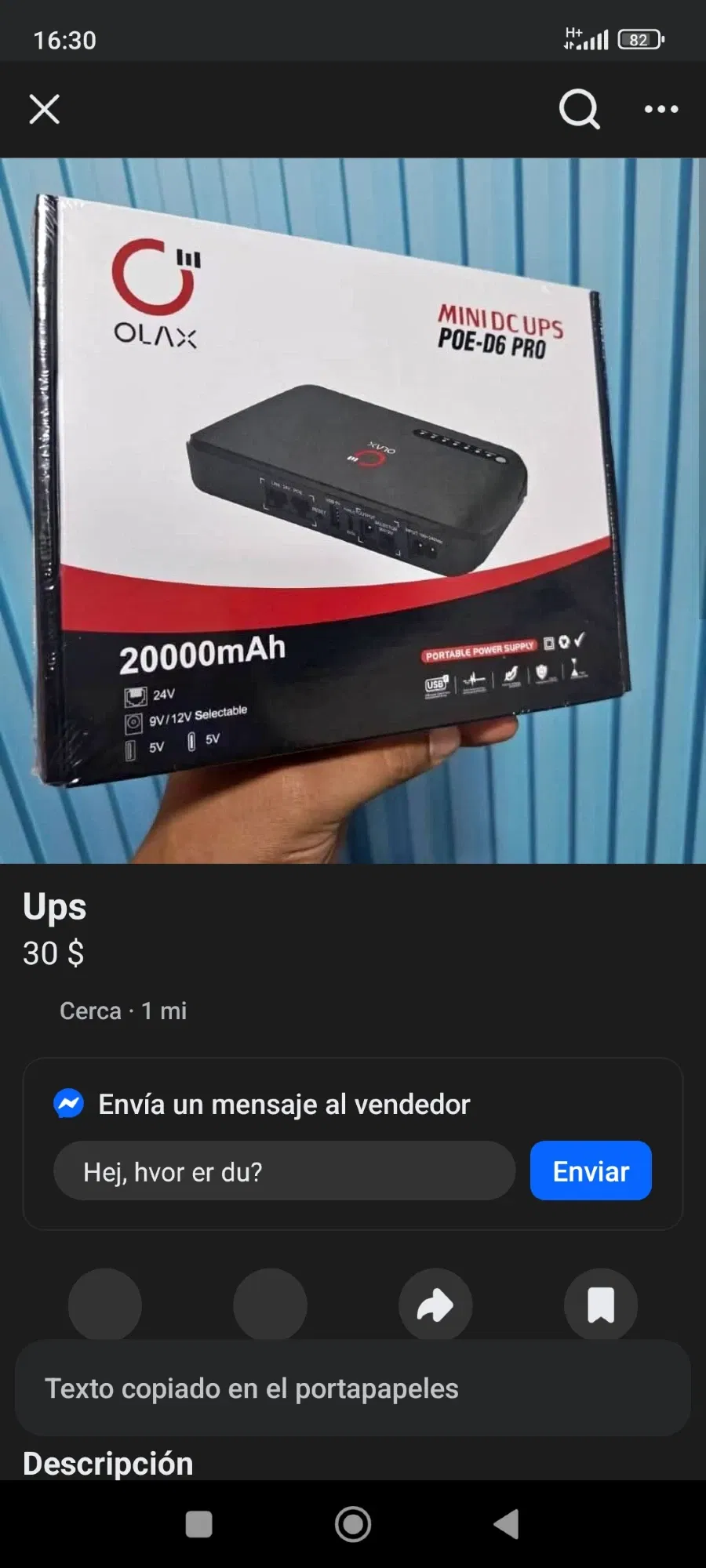Open the Olax UPS product photo
The width and height of the screenshot is (706, 1568).
(353, 510)
